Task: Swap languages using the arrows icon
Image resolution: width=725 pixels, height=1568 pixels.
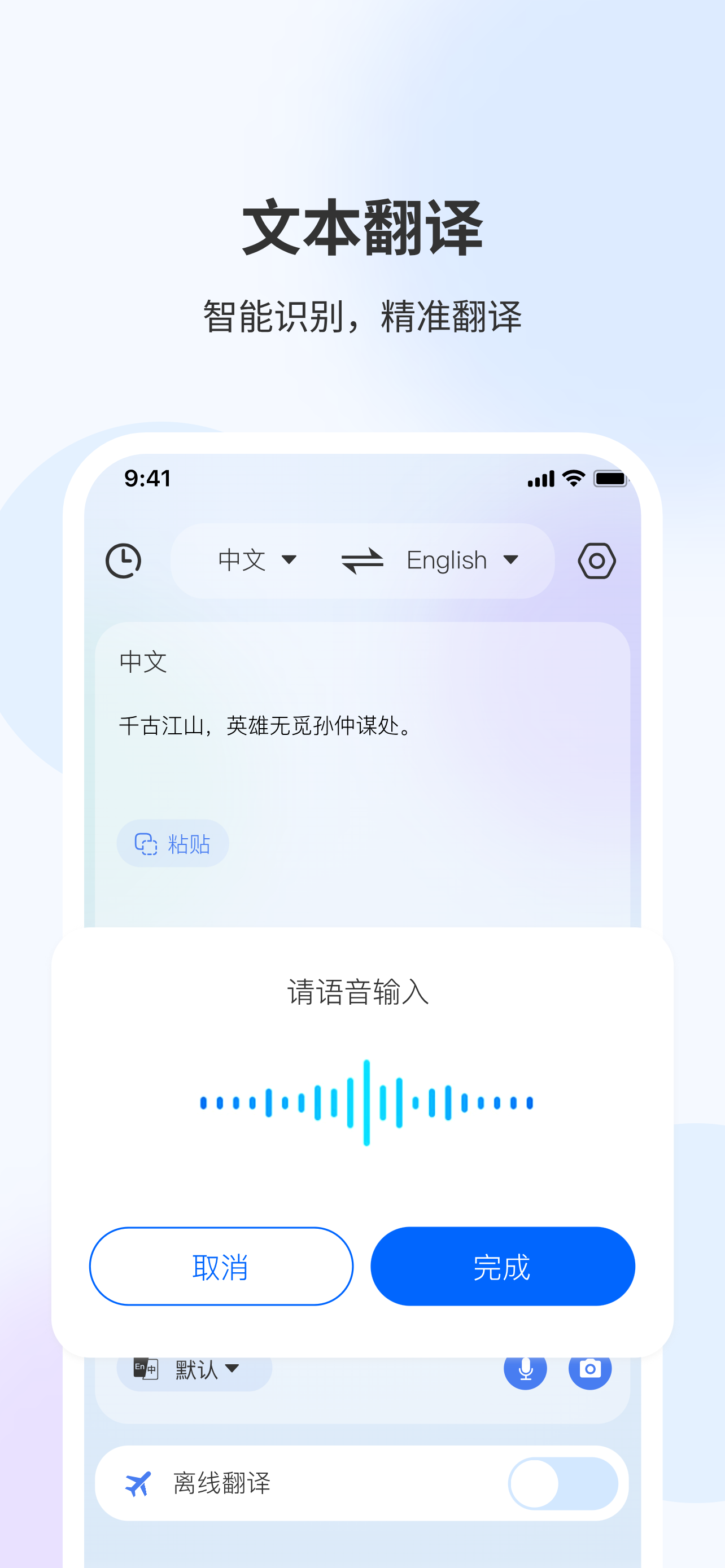Action: pos(364,560)
